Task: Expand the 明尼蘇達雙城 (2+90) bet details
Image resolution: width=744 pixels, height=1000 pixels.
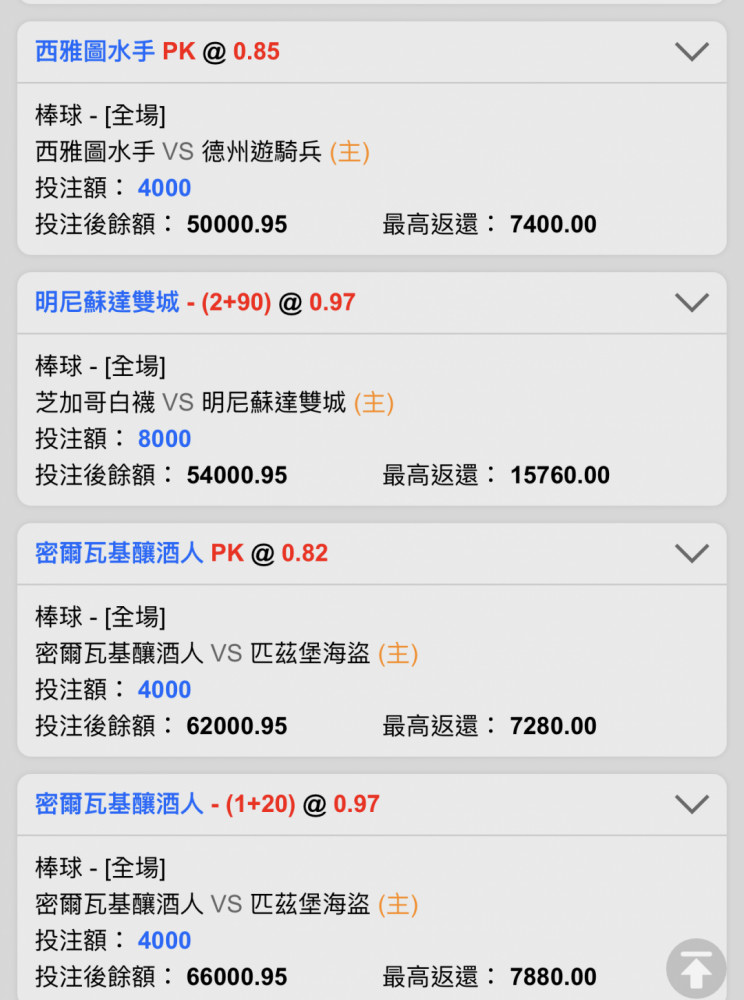Action: click(692, 303)
